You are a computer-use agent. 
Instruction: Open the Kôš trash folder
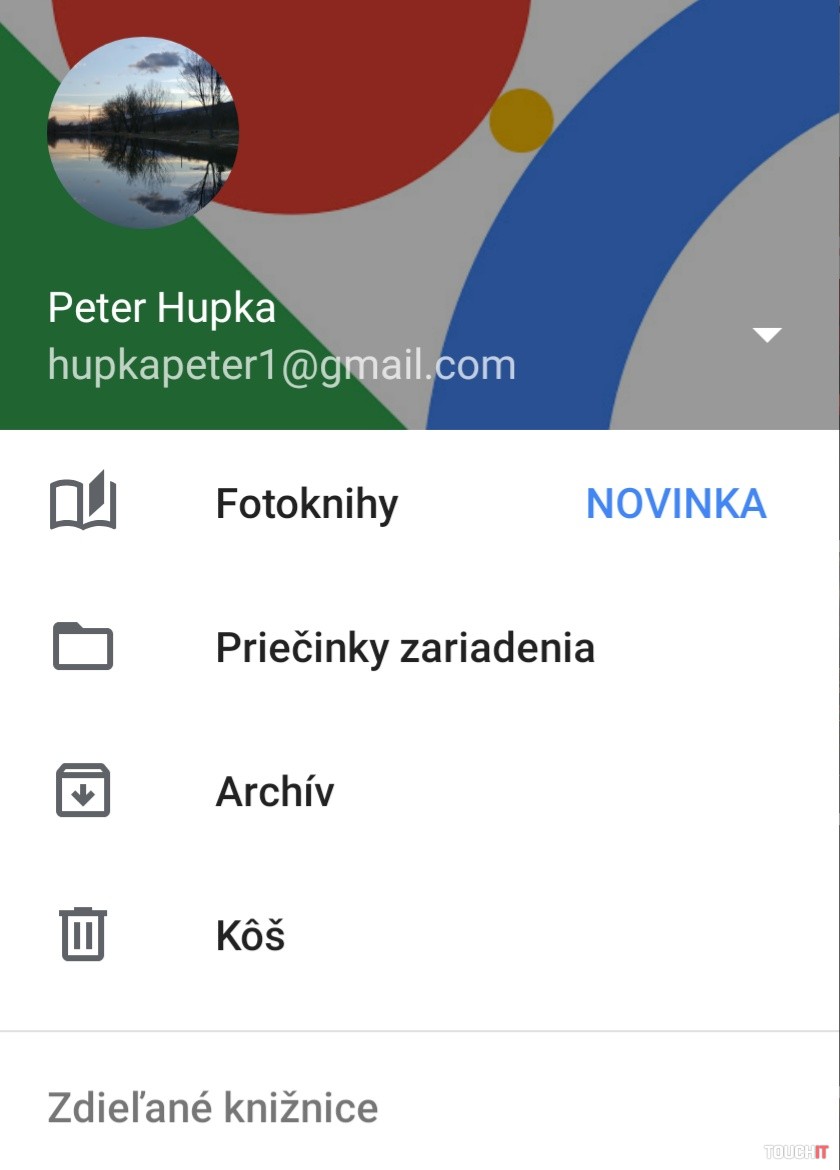pos(250,936)
